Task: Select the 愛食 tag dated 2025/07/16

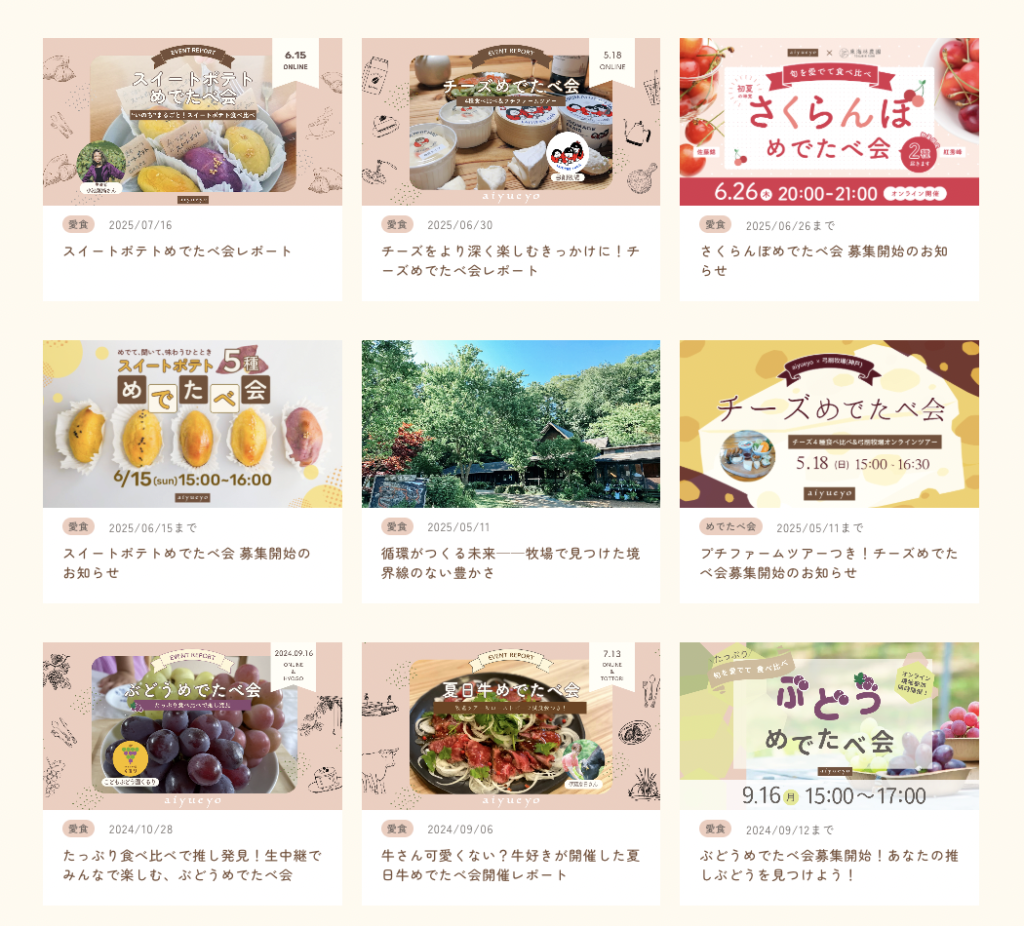Action: [79, 224]
